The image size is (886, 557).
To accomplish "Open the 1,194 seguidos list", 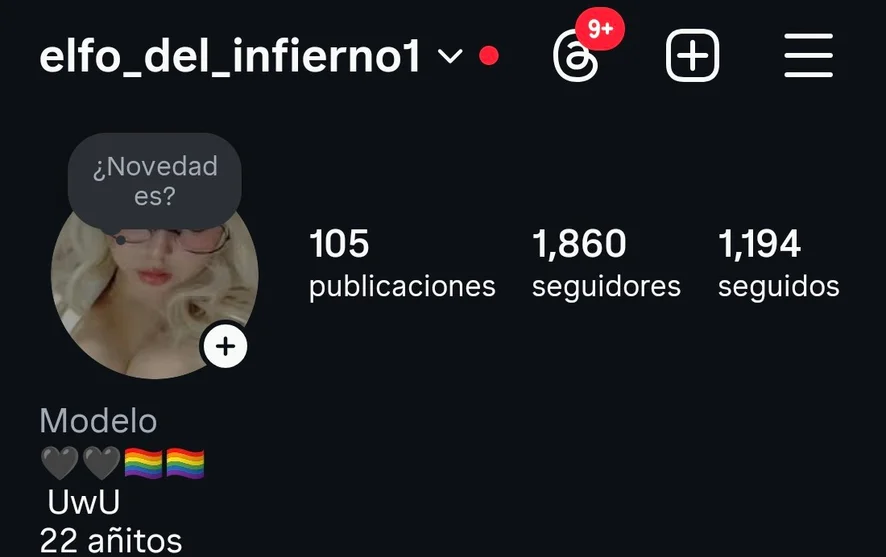I will 778,264.
